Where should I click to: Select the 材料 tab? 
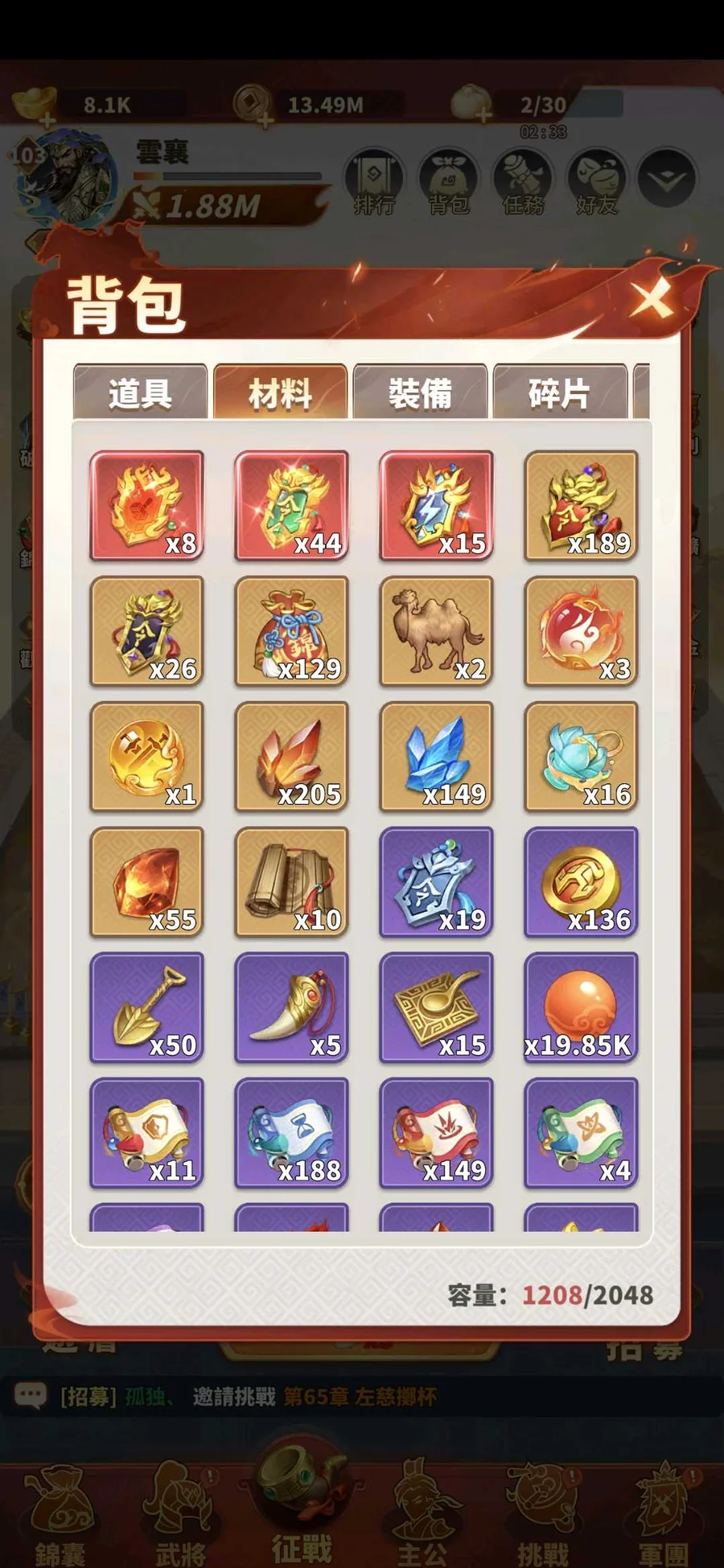point(280,393)
